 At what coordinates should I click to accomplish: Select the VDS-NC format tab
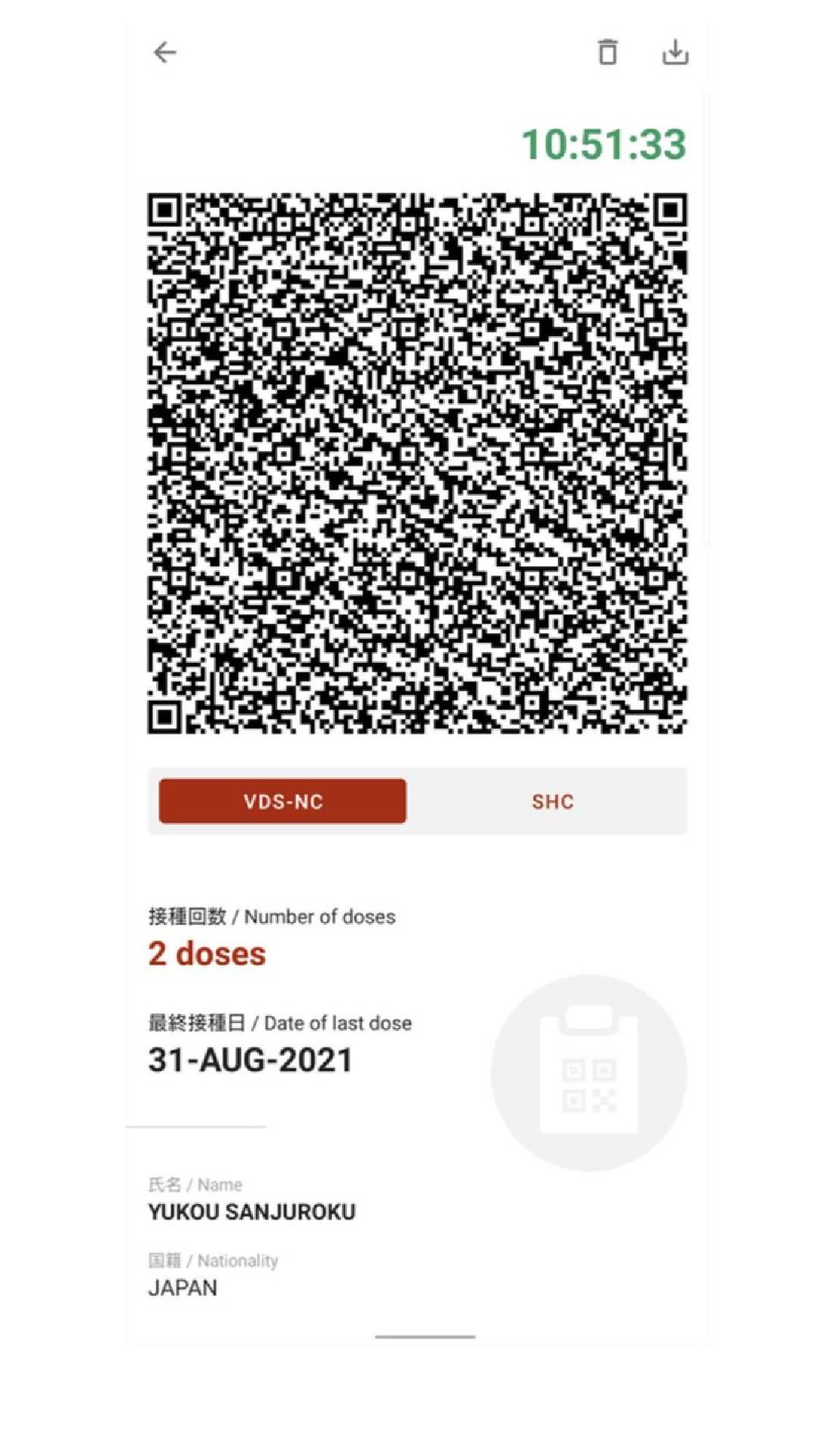coord(282,801)
